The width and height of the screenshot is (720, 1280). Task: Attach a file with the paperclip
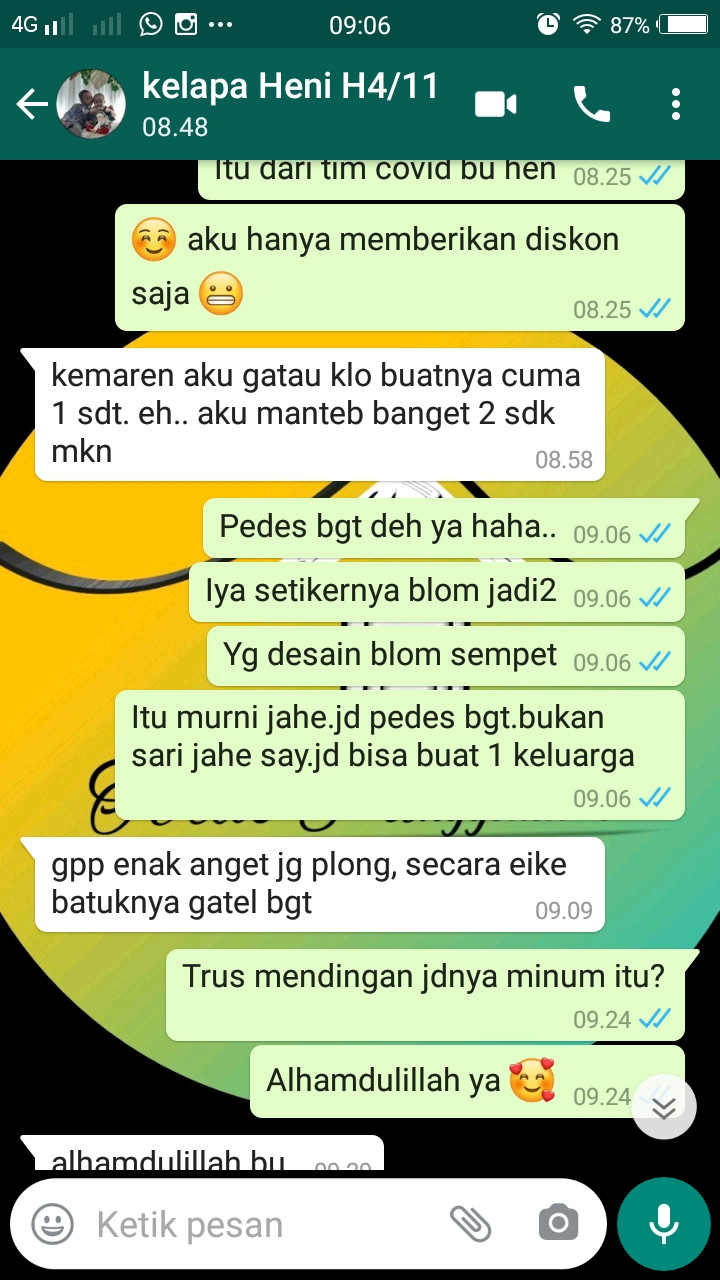[x=470, y=1224]
